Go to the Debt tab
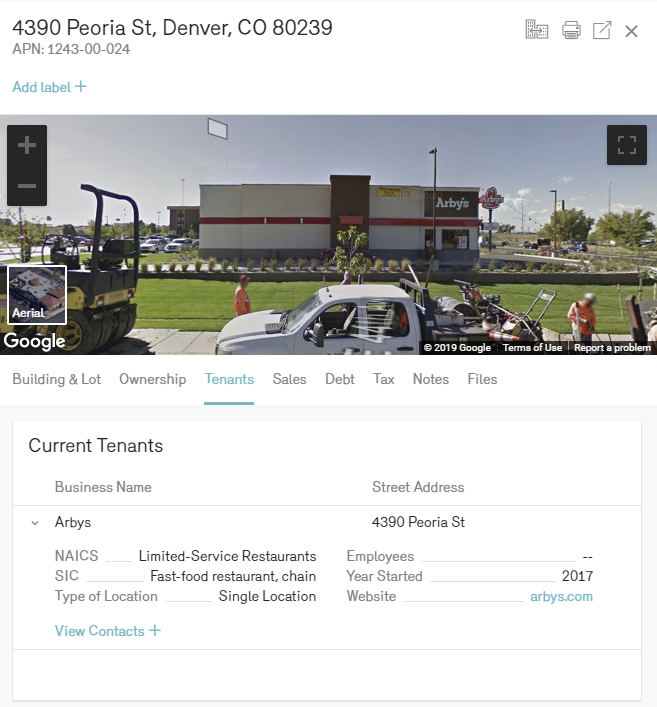This screenshot has width=657, height=707. tap(339, 379)
